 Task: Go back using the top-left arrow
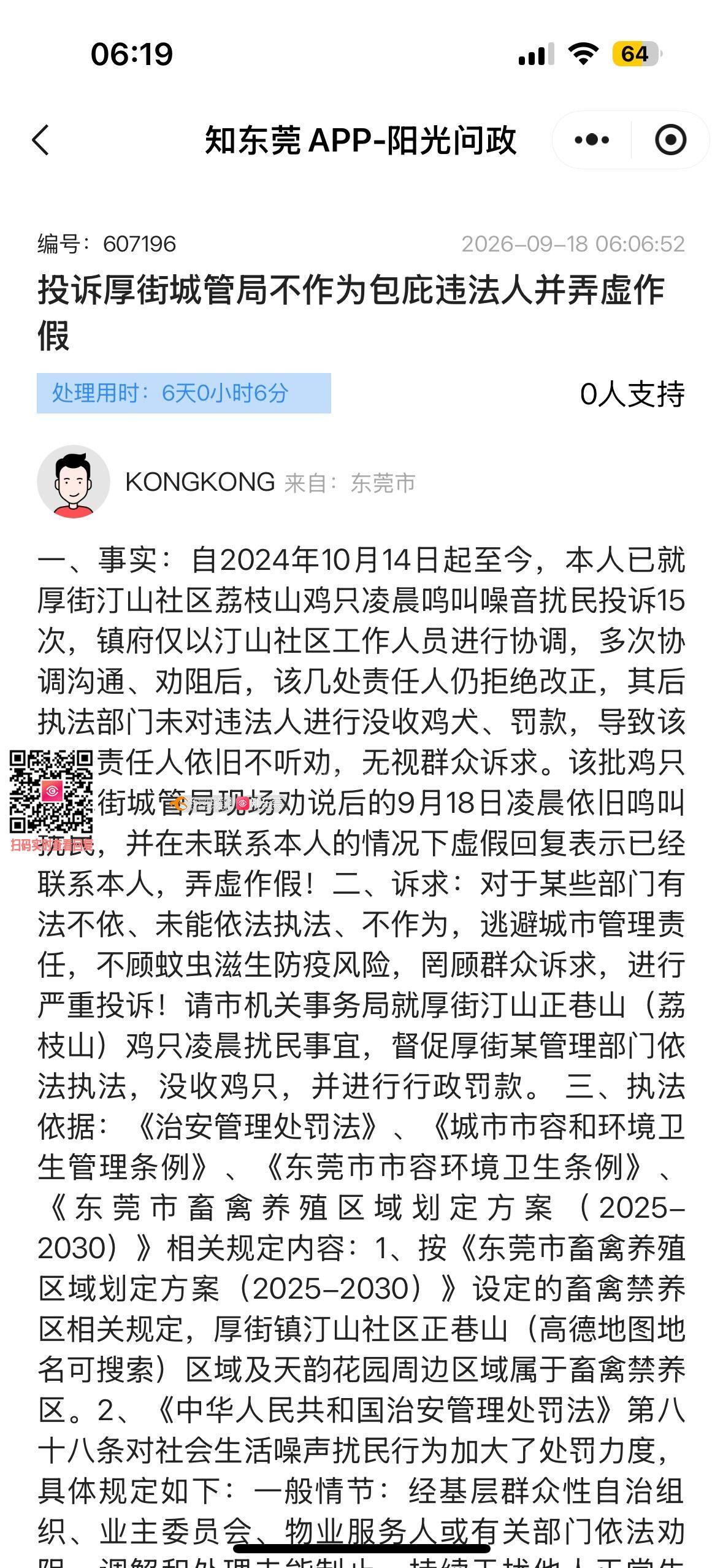point(40,140)
